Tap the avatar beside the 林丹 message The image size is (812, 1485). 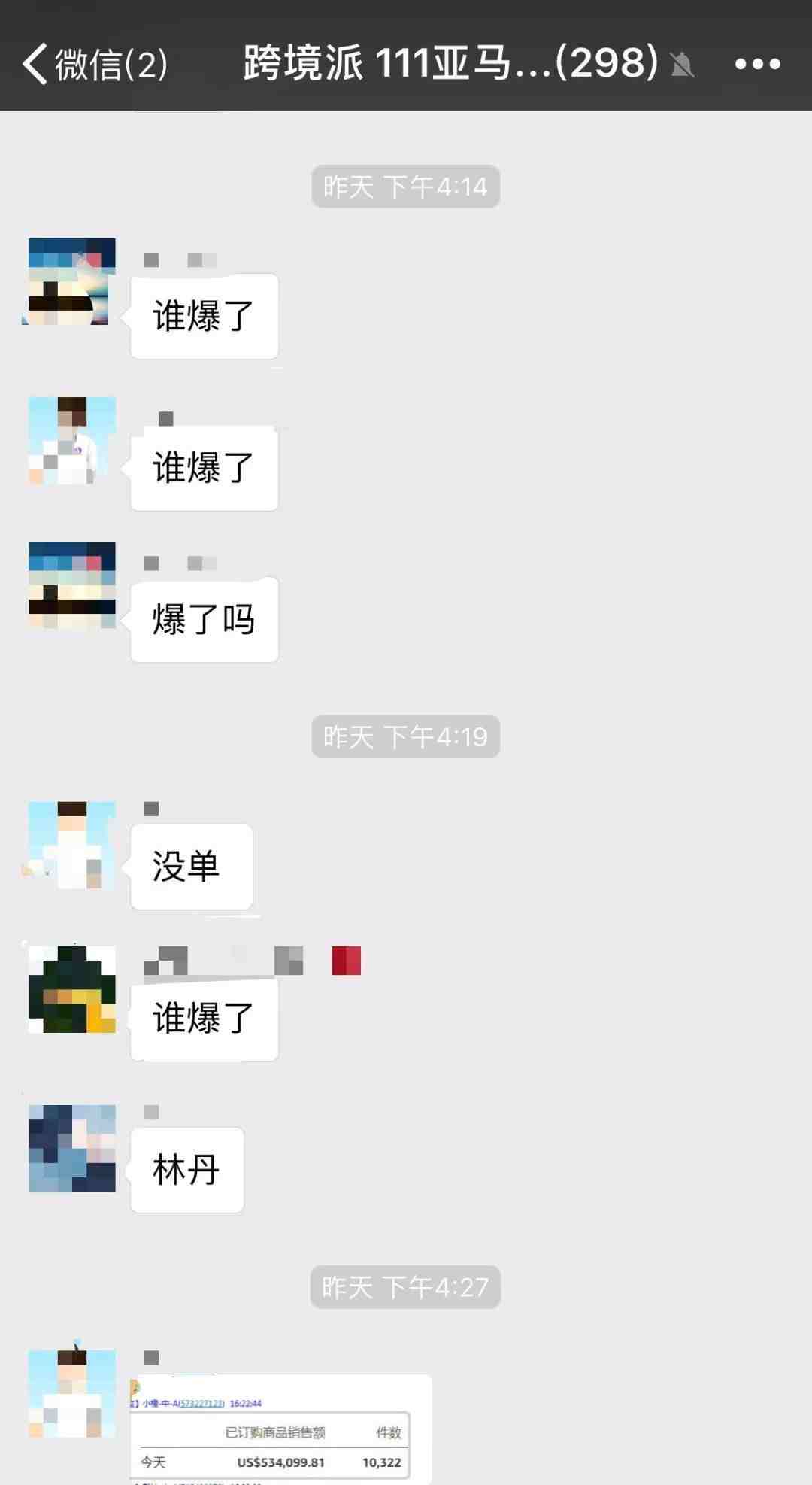click(72, 1148)
